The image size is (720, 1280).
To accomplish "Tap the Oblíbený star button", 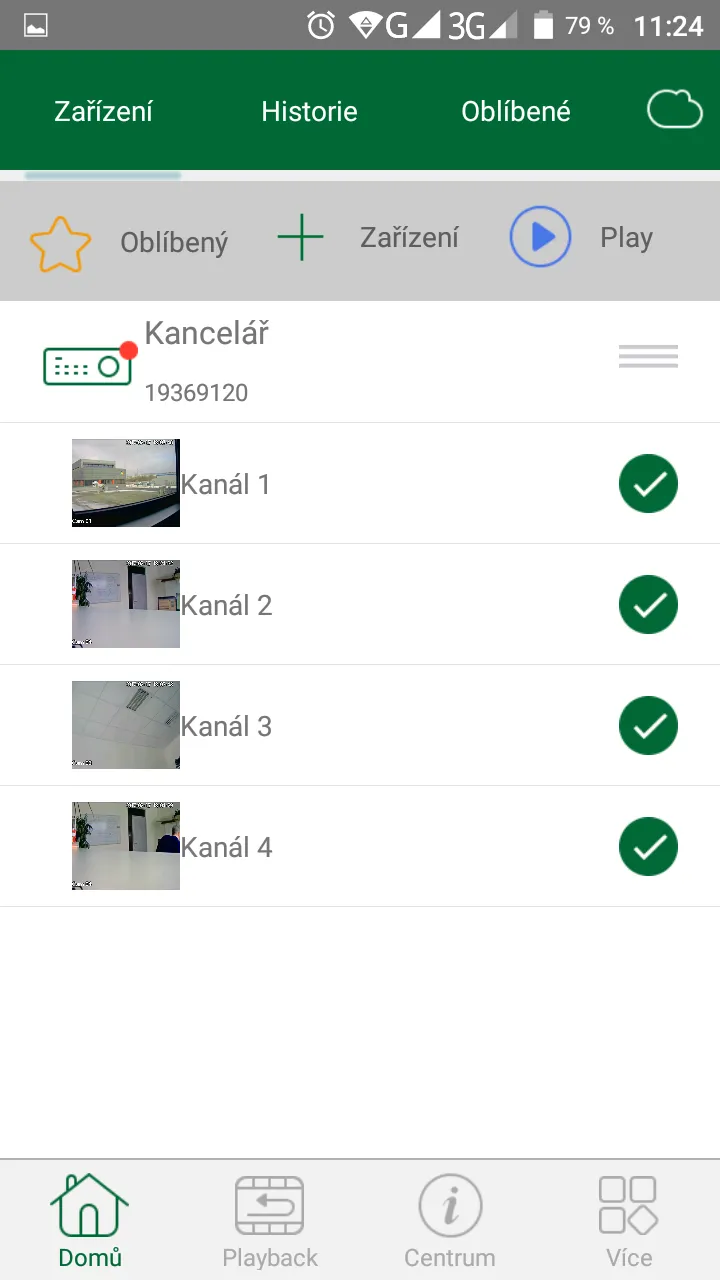I will (61, 241).
